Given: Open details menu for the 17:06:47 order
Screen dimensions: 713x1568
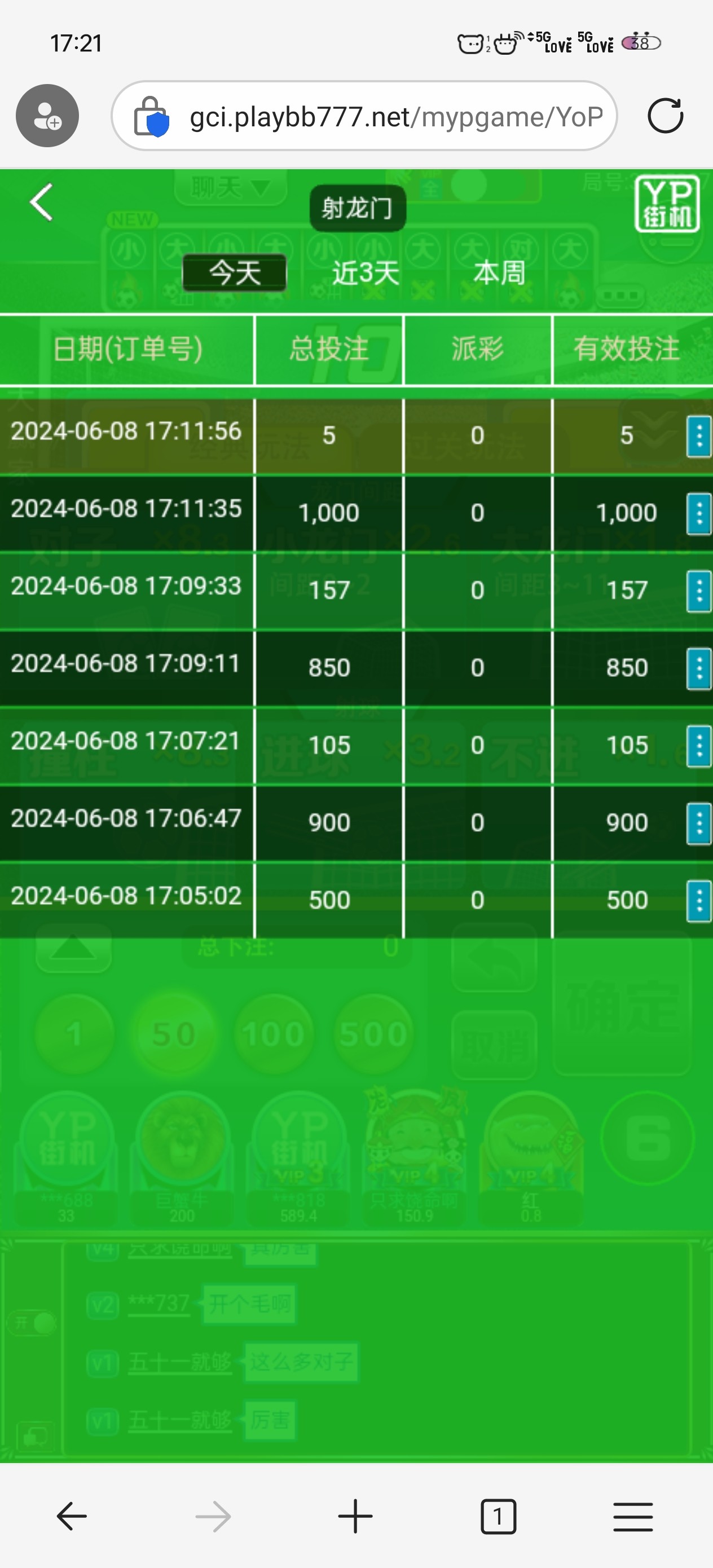Looking at the screenshot, I should click(698, 822).
